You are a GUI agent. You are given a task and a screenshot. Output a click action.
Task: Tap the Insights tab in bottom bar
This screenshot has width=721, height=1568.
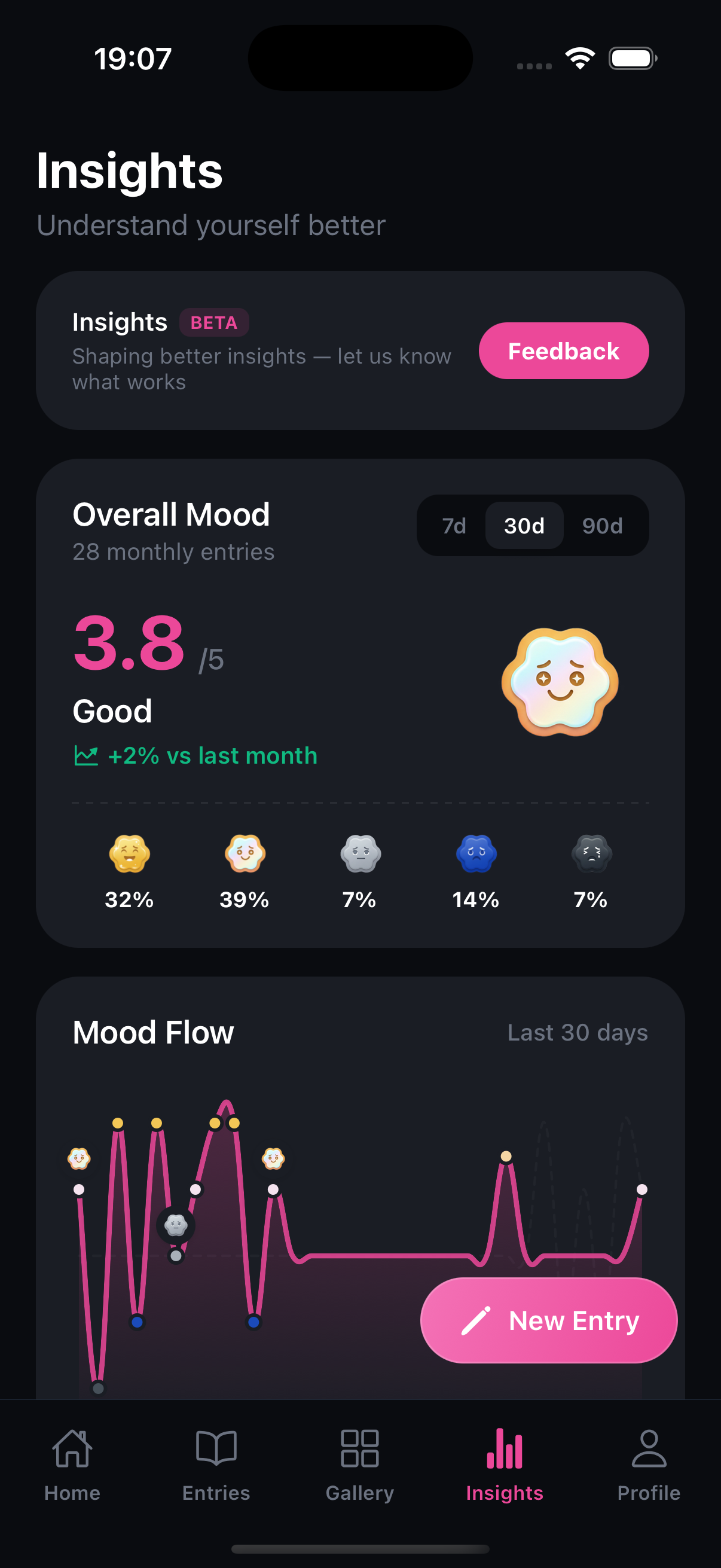point(505,1466)
